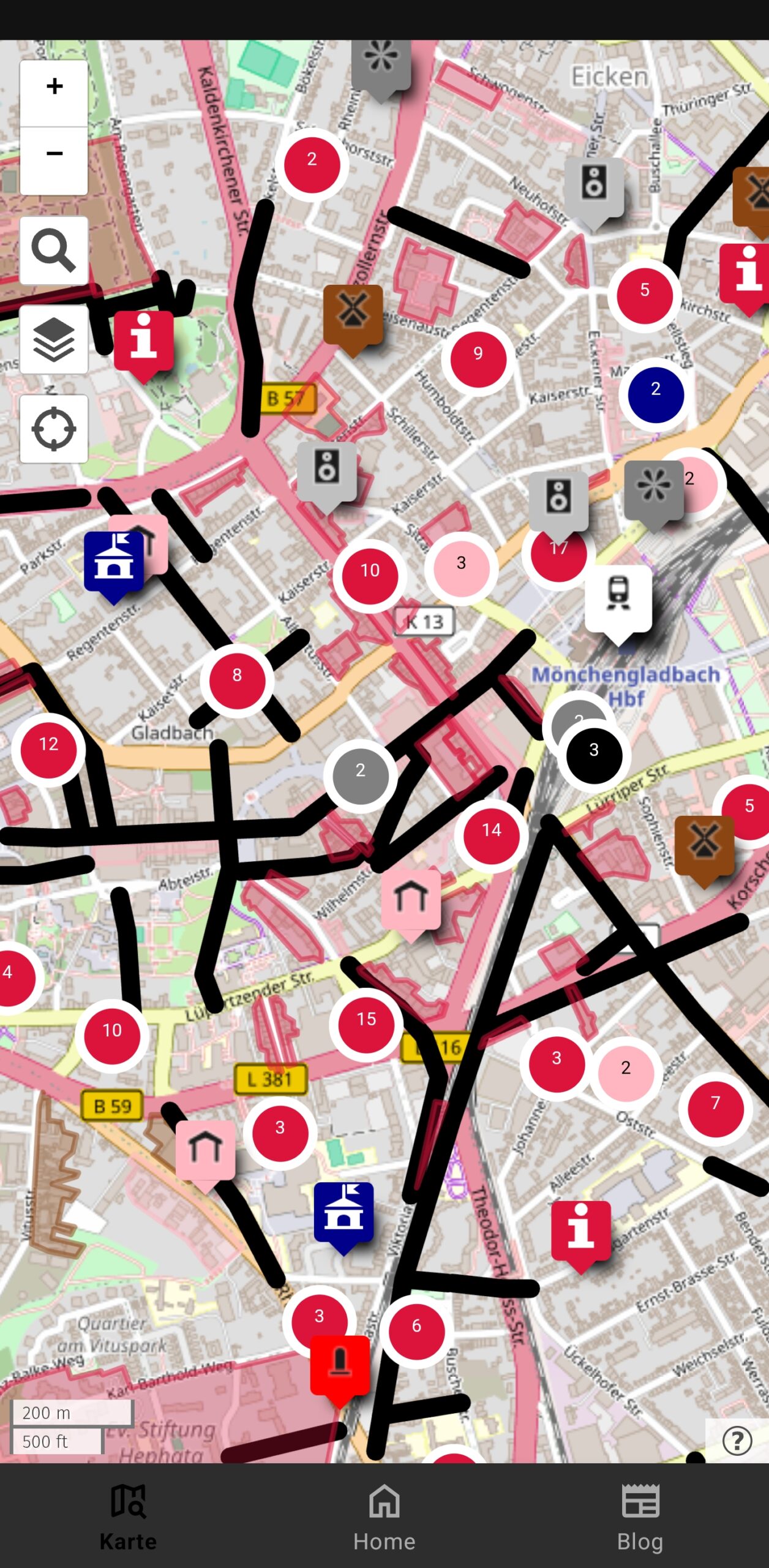Open the map search
Image resolution: width=769 pixels, height=1568 pixels.
click(x=54, y=251)
